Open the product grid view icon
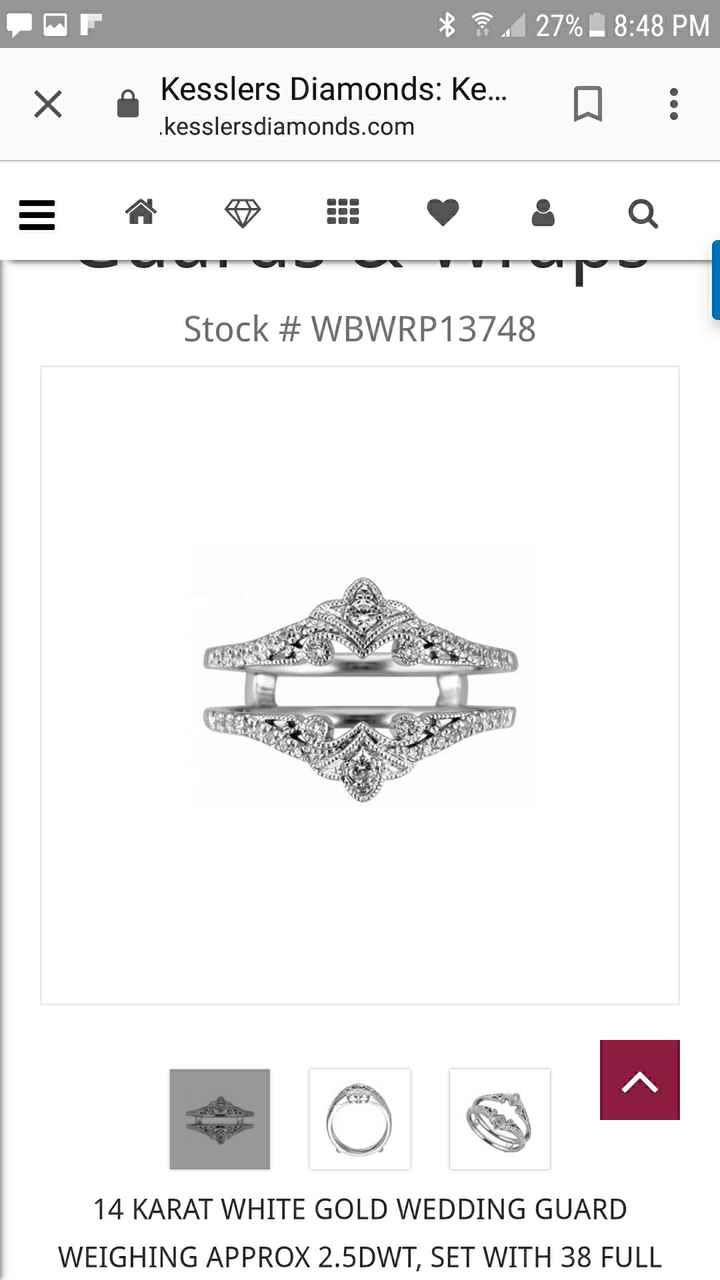 pos(342,212)
